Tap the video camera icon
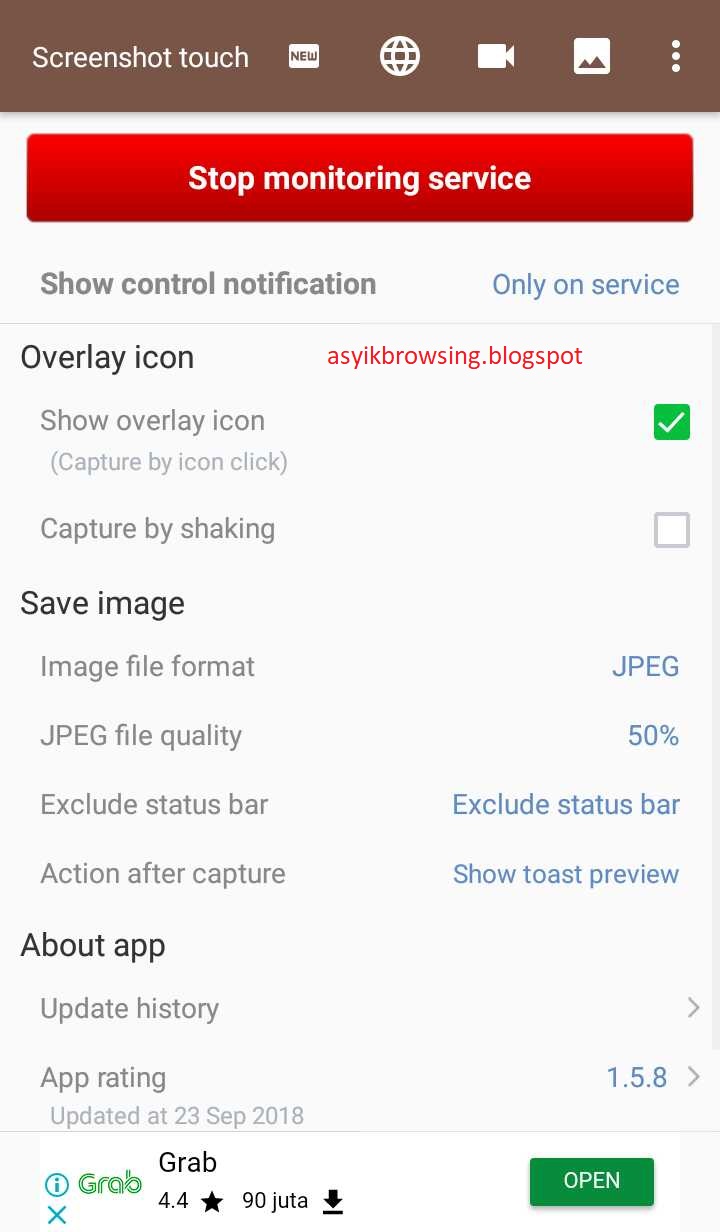Screen dimensions: 720x1232 (x=496, y=57)
